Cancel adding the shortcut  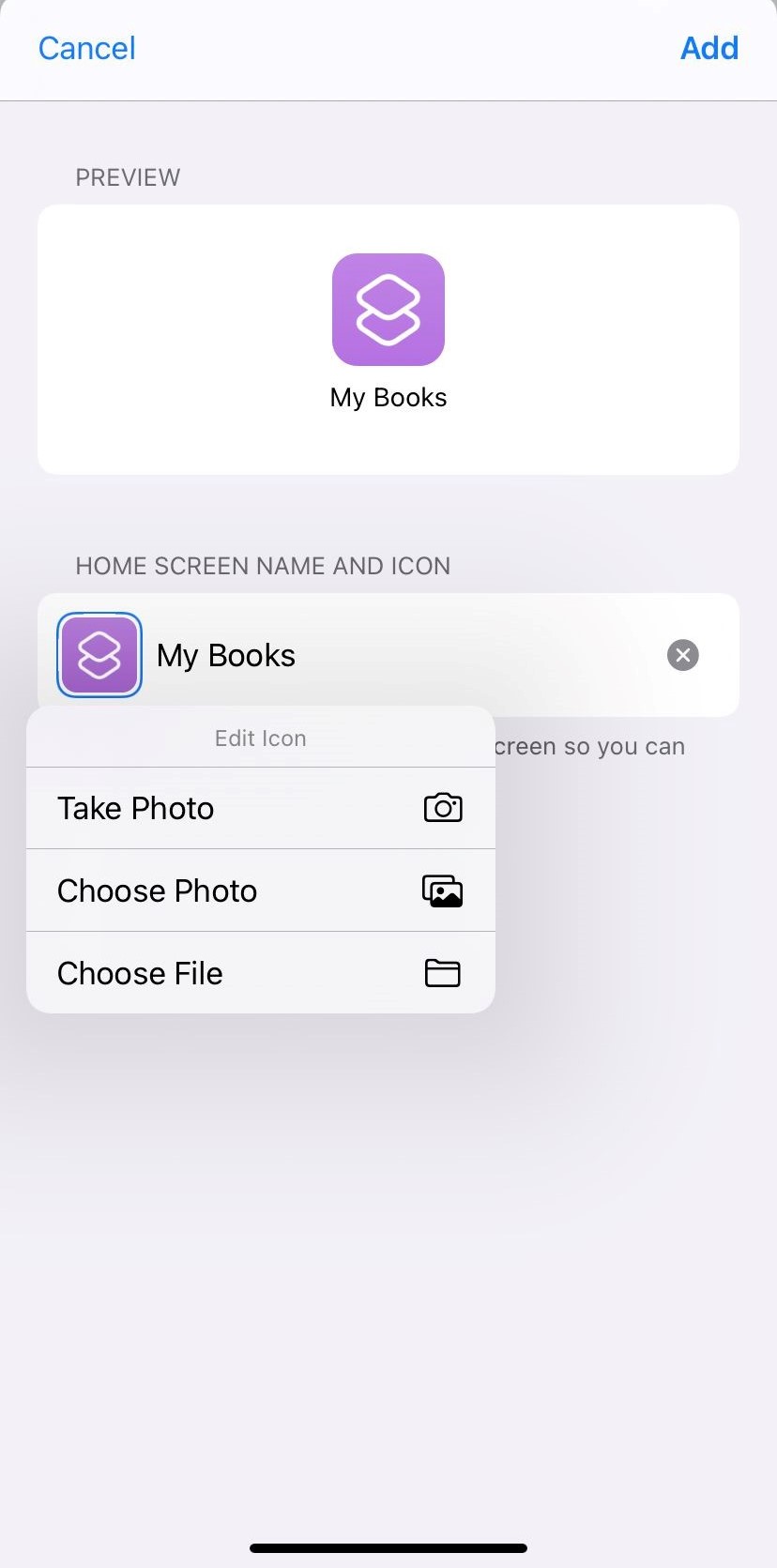click(x=86, y=49)
